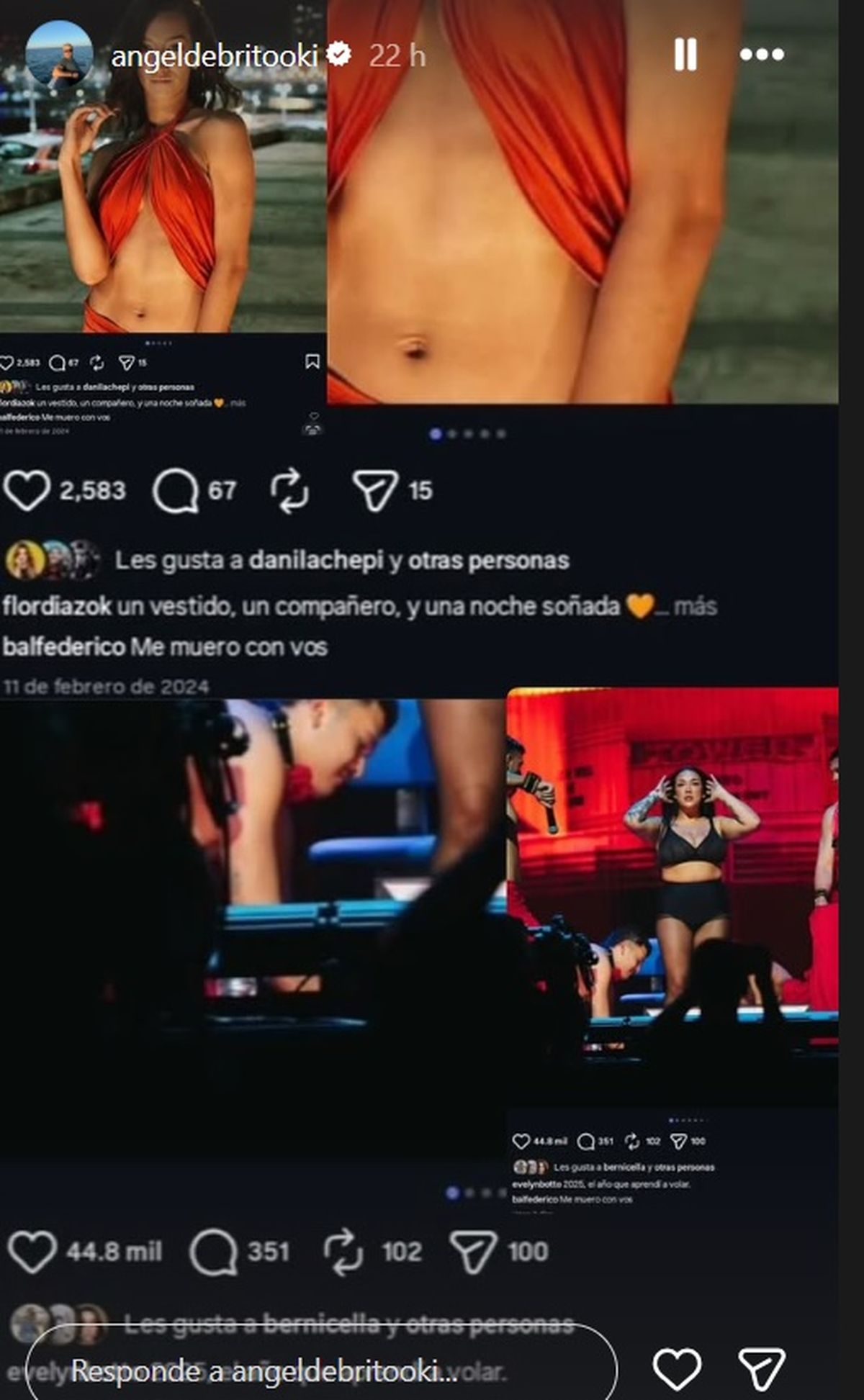
Task: Like this story with the heart
Action: [677, 1368]
